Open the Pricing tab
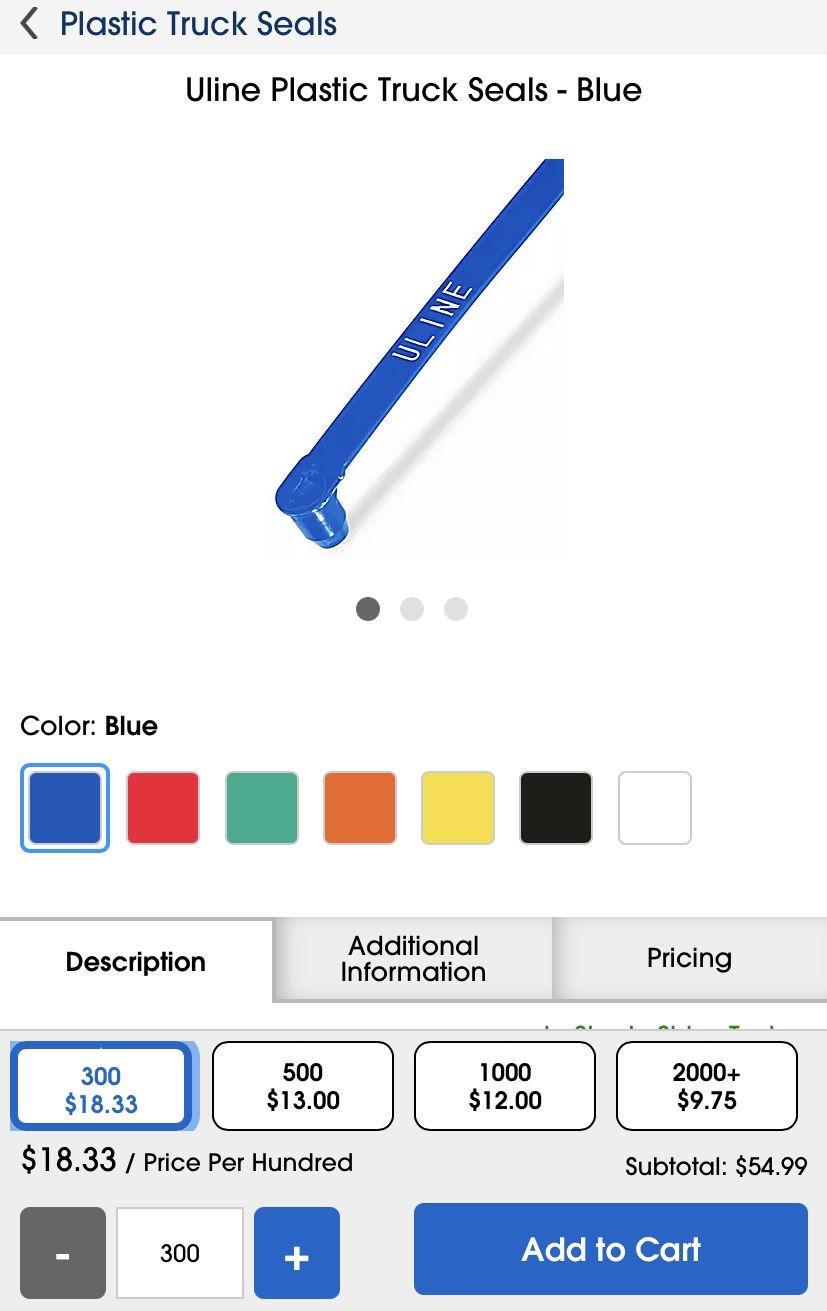This screenshot has height=1311, width=827. (689, 958)
